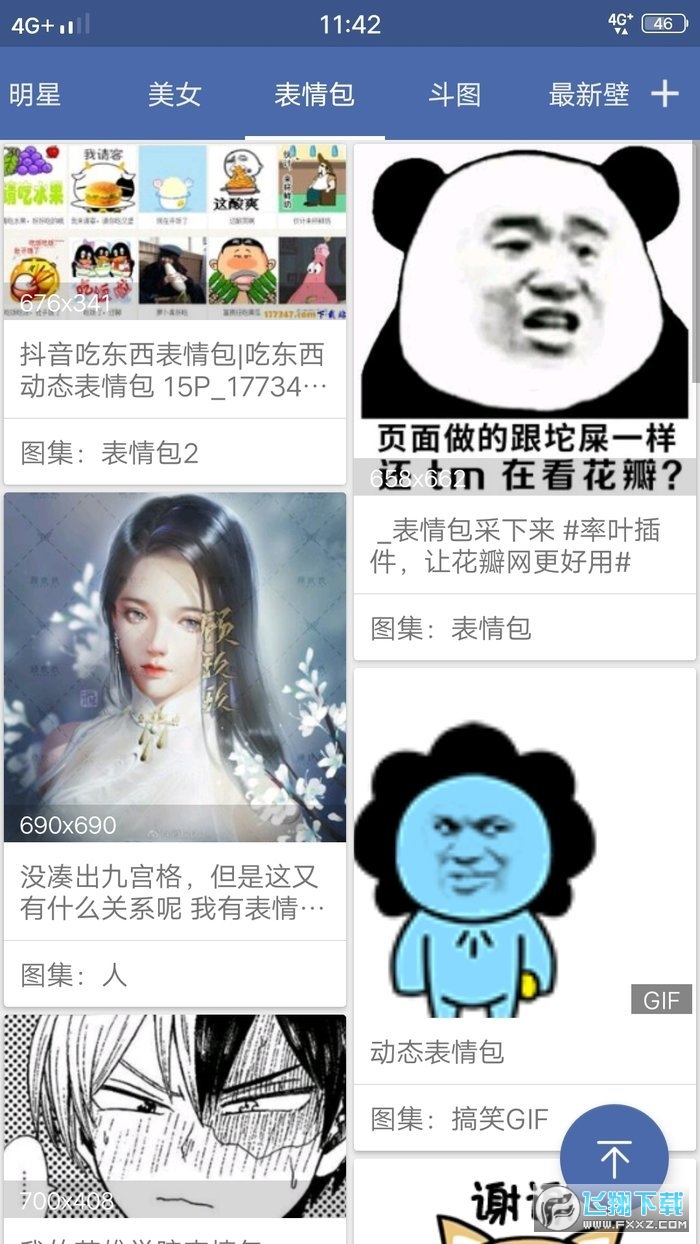
Task: Switch to the 美女 tab
Action: (x=175, y=95)
